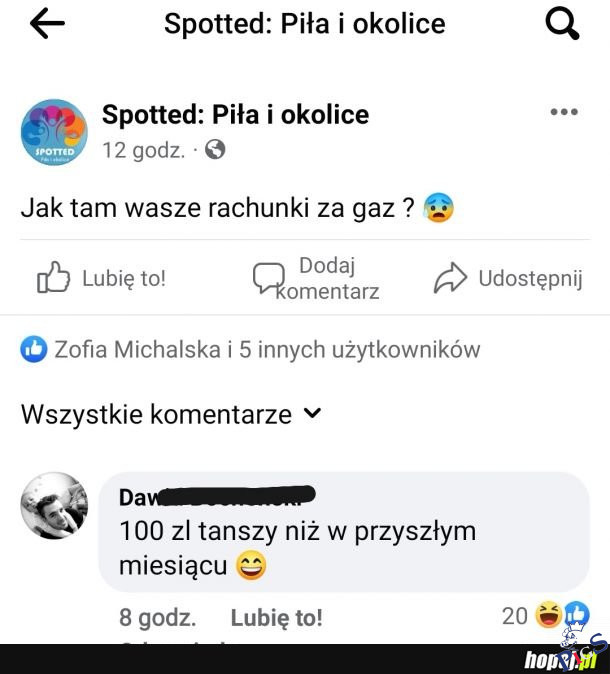
Task: Open the commenter's profile picture
Action: (x=54, y=505)
